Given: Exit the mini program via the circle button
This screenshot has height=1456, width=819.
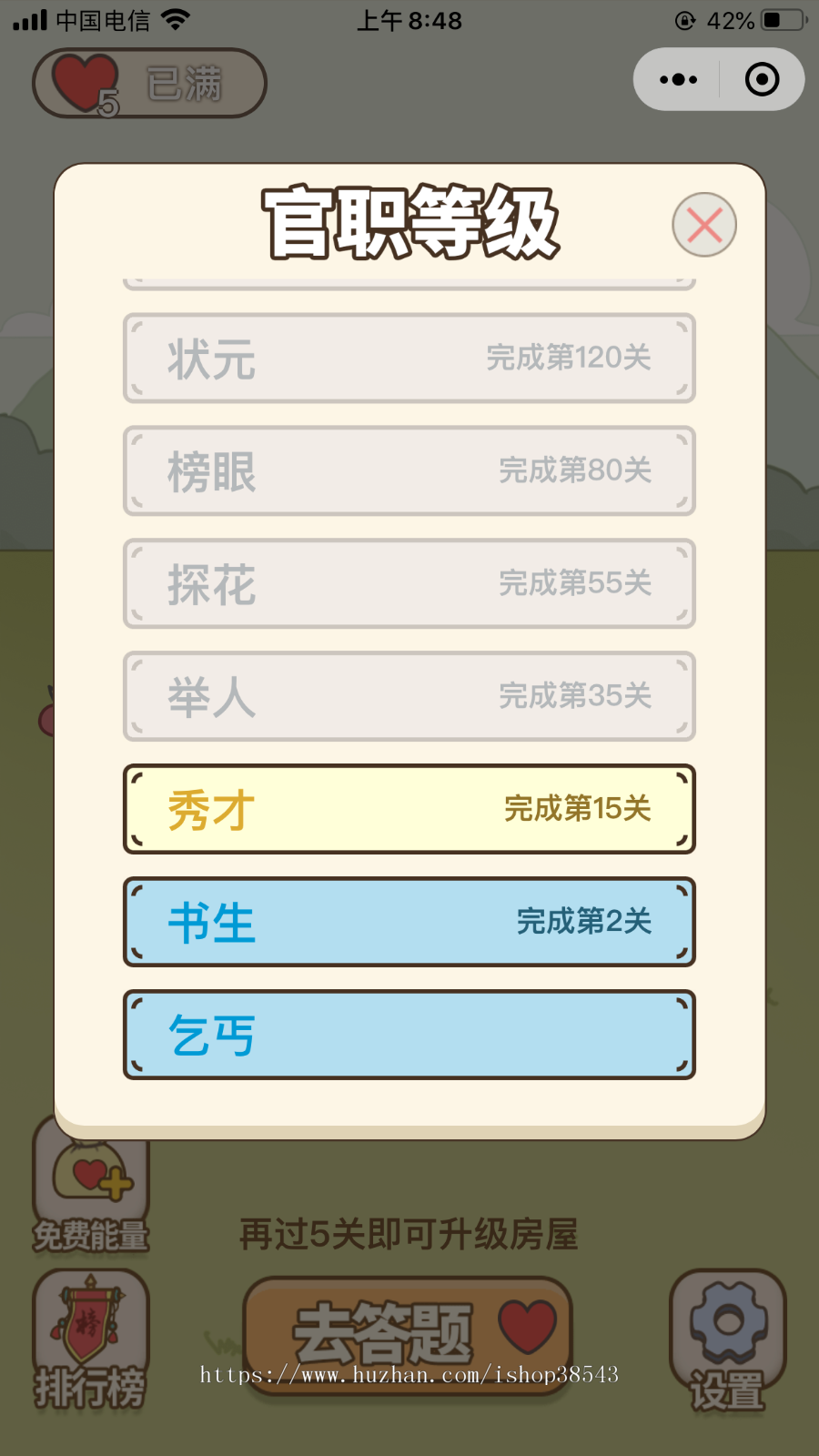Looking at the screenshot, I should pyautogui.click(x=762, y=80).
